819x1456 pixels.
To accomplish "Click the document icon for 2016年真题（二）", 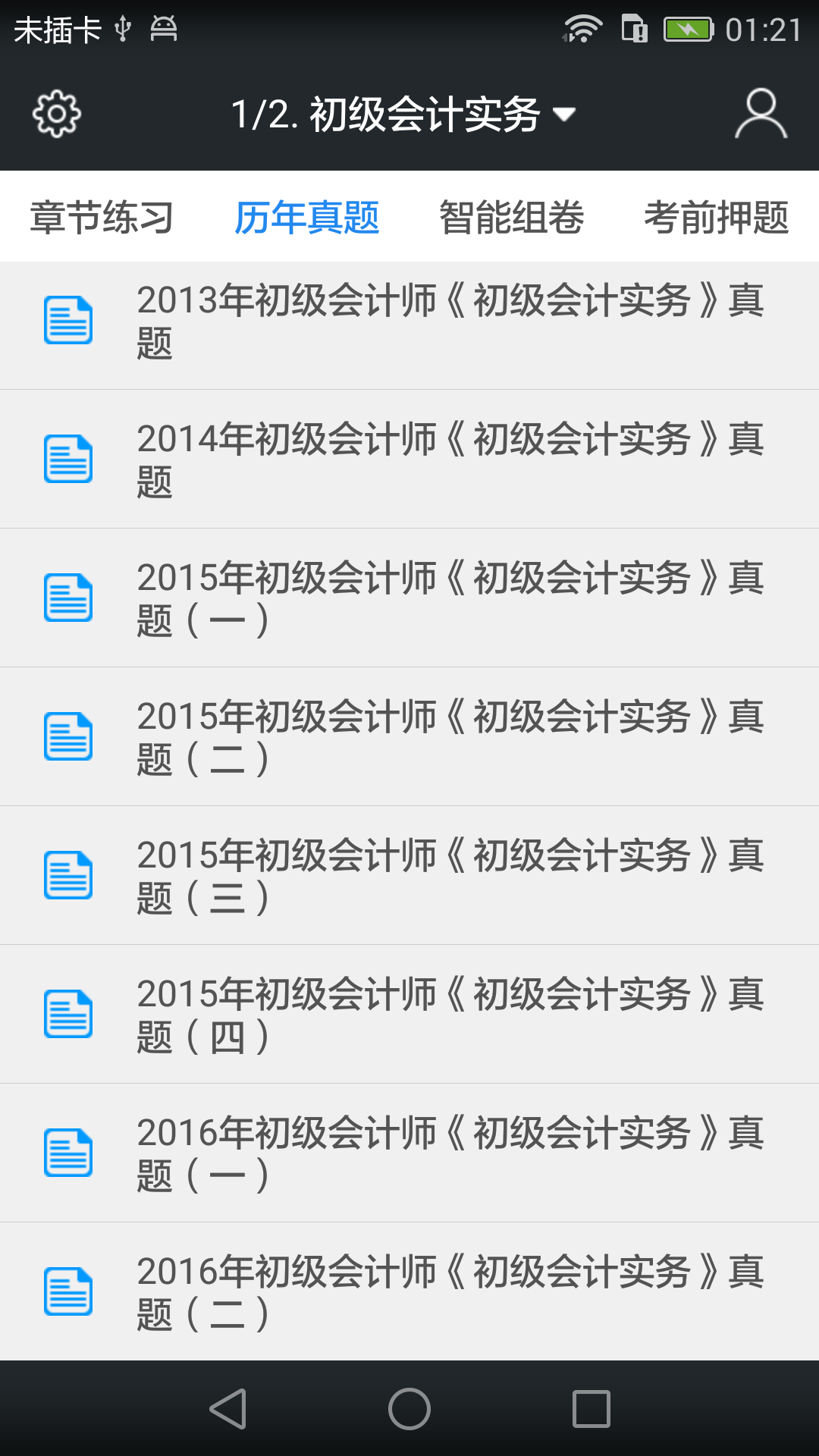I will pos(68,1291).
